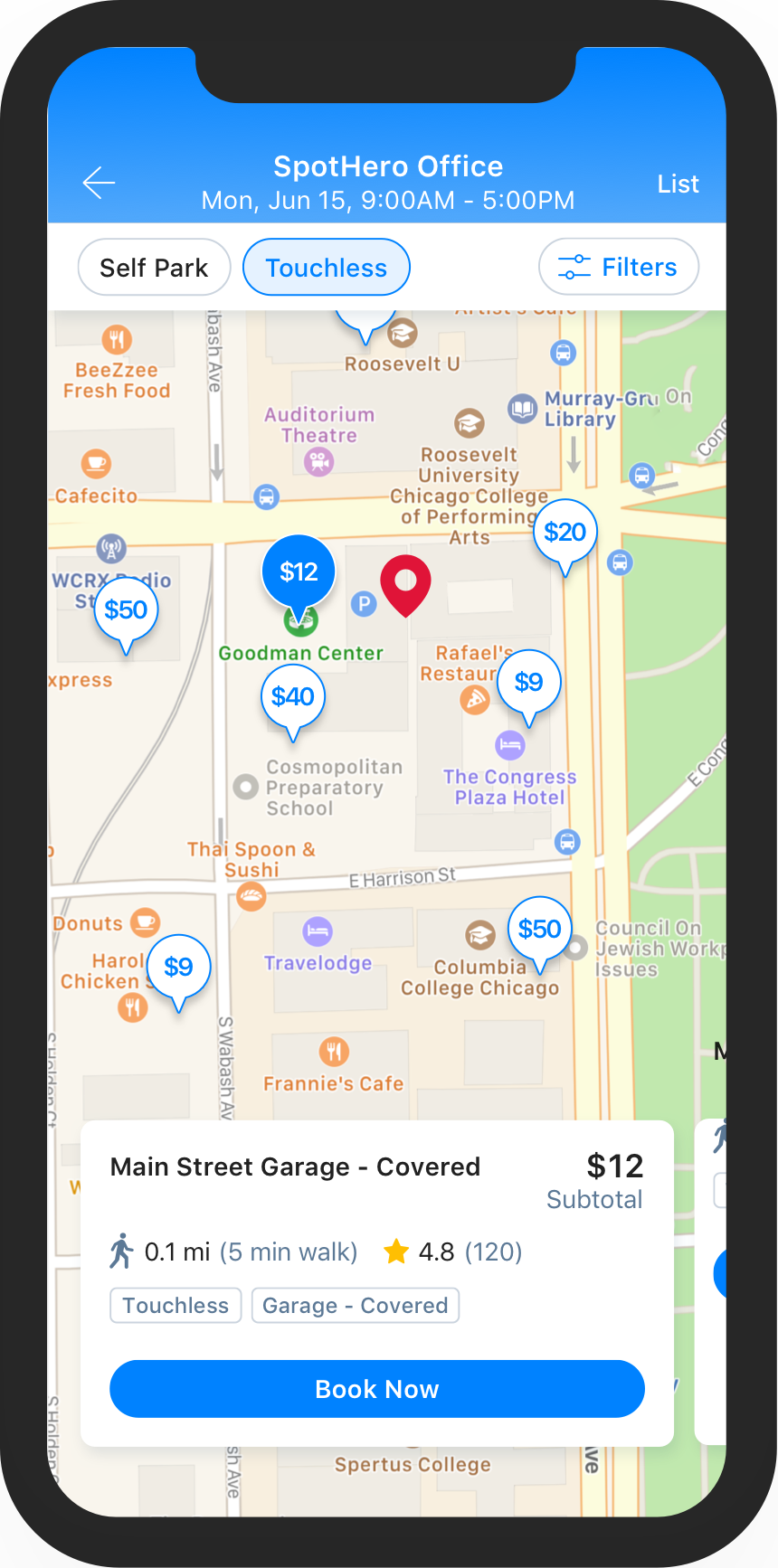This screenshot has width=778, height=1568.
Task: Choose the $9 pin near Rafael's Restaurant
Action: [x=528, y=682]
